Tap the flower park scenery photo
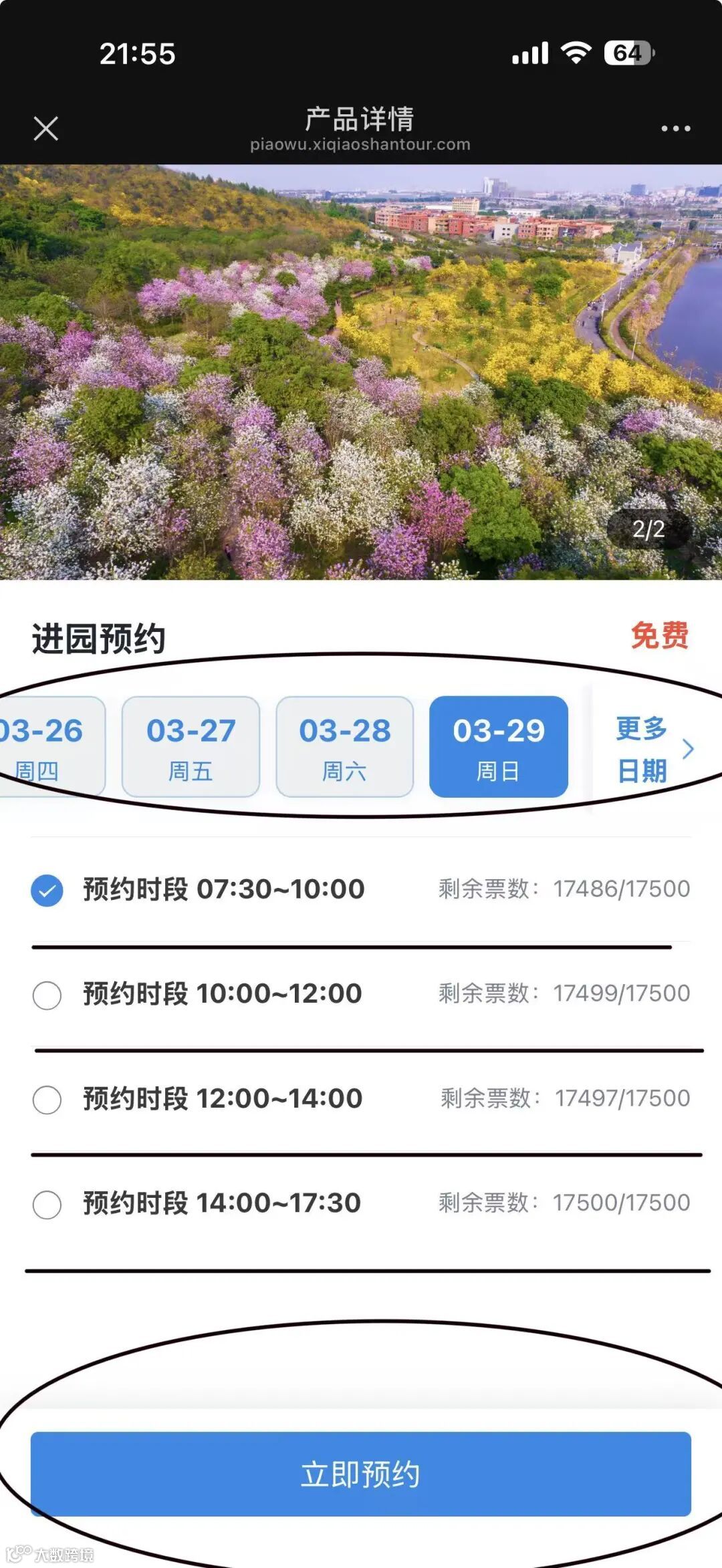722x1568 pixels. [x=361, y=367]
